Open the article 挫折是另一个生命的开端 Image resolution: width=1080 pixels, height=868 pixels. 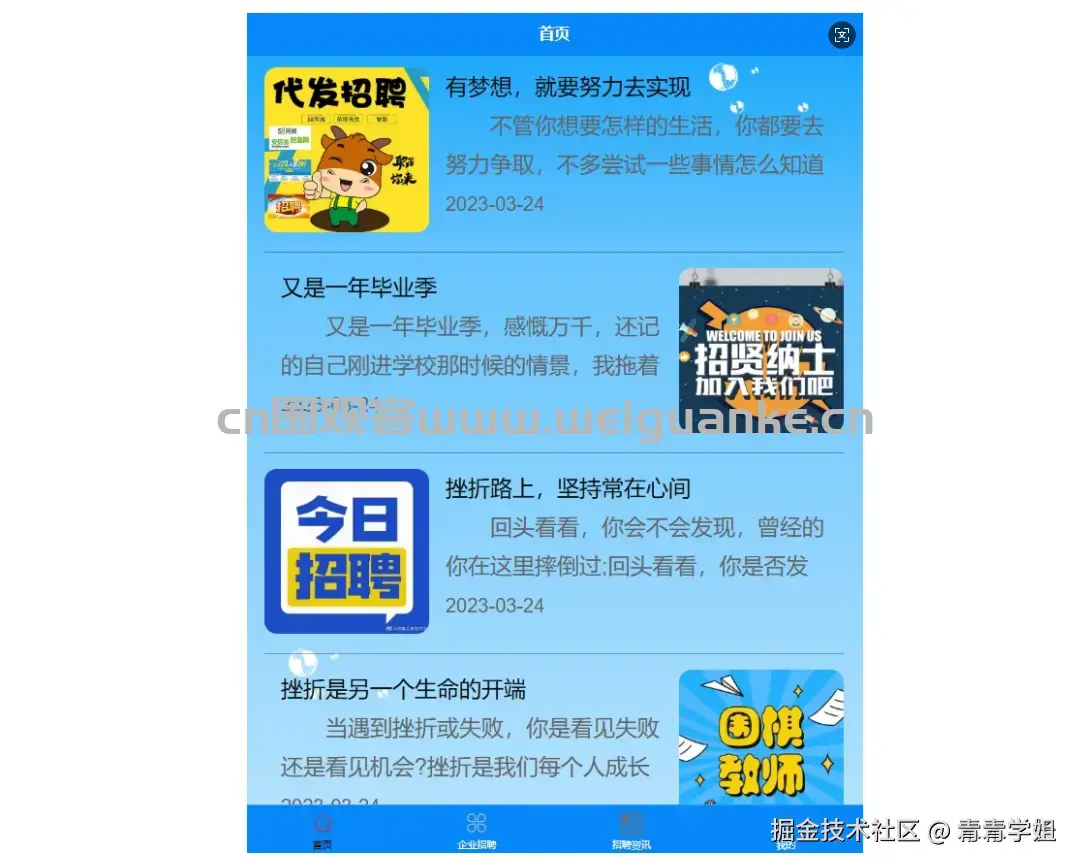403,689
